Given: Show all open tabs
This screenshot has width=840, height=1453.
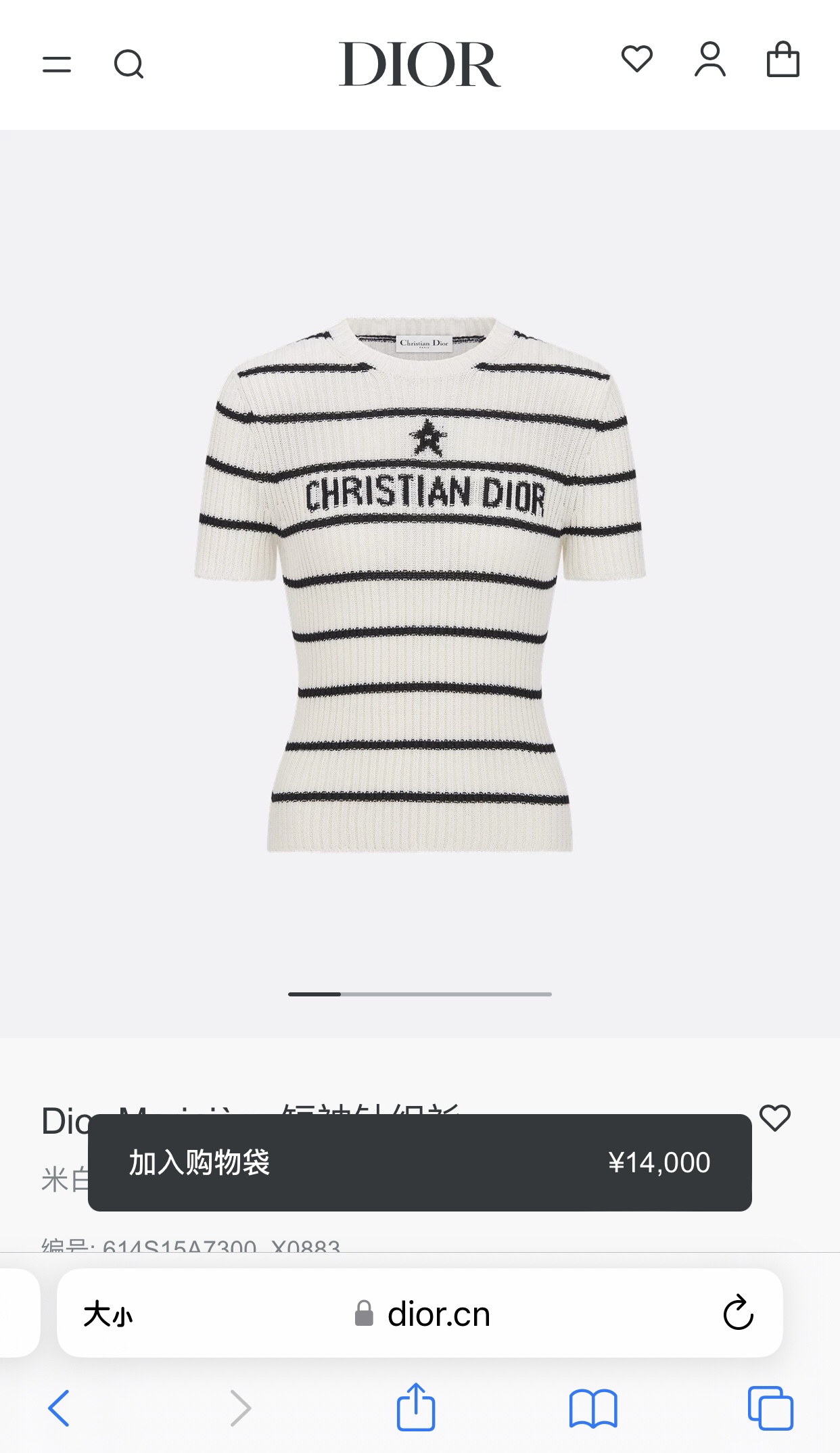Looking at the screenshot, I should coord(770,1408).
